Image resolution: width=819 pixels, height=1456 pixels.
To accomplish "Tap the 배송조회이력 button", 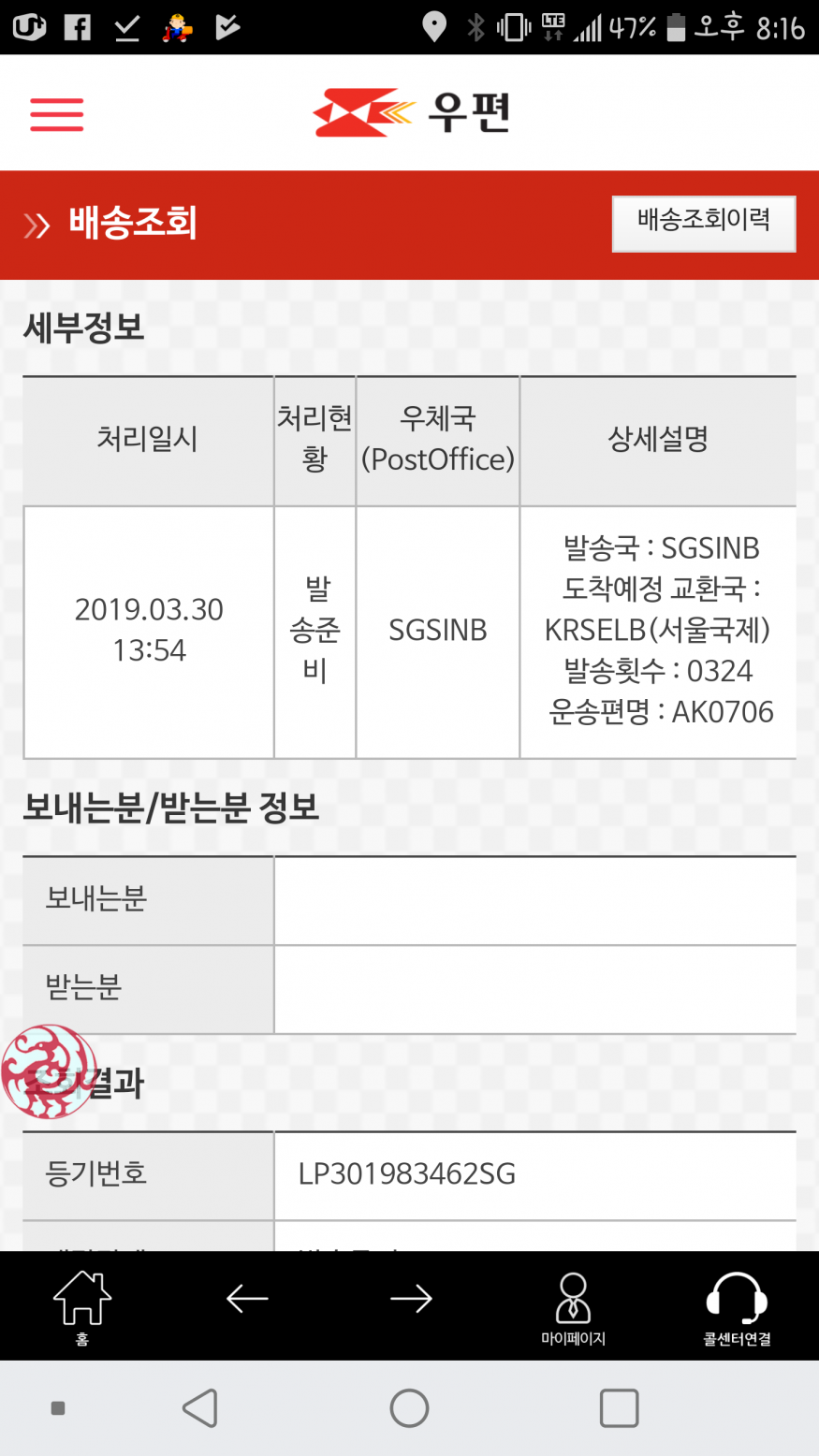I will [704, 224].
